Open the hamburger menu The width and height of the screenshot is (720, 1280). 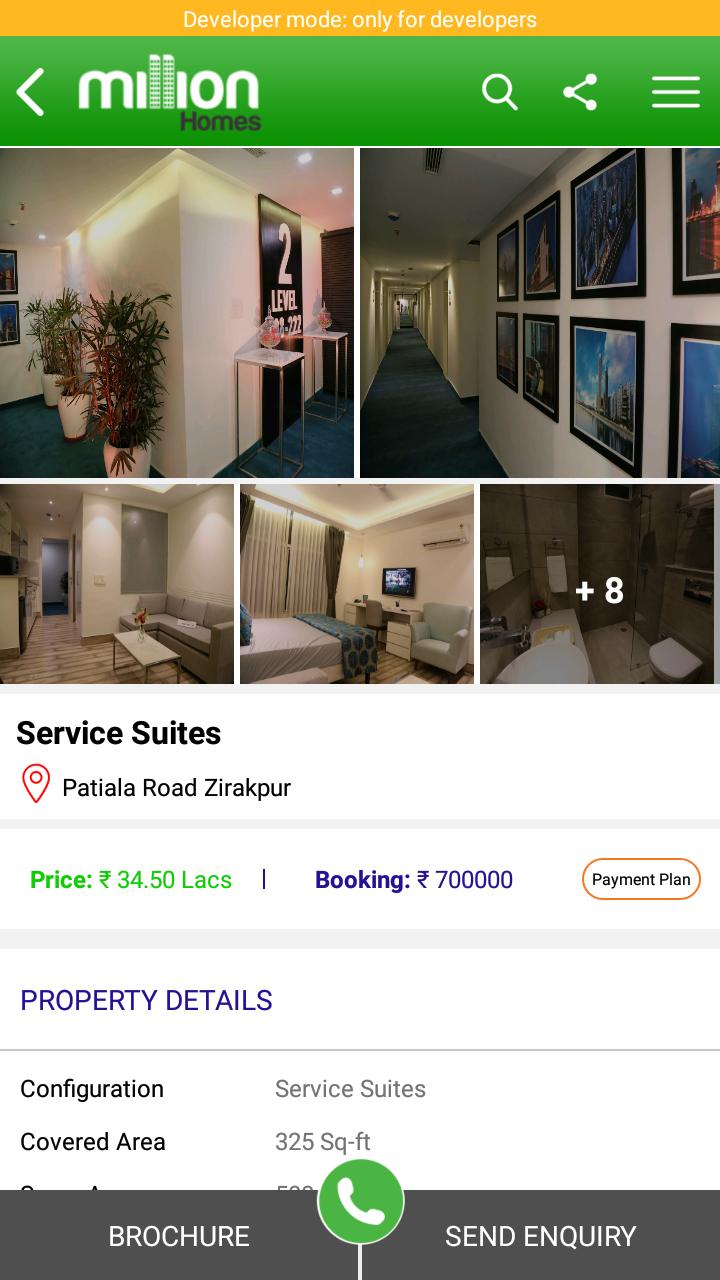tap(675, 93)
